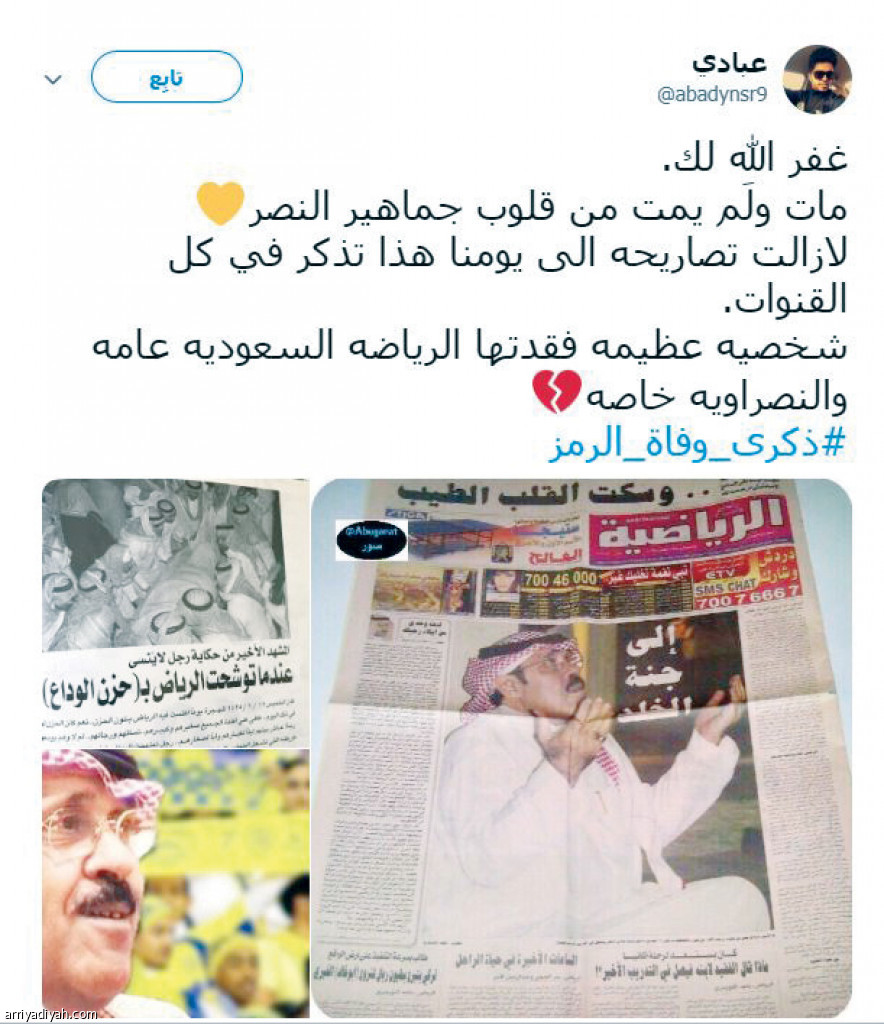The width and height of the screenshot is (884, 1024).
Task: Open the حزن الوداع newspaper clipping image
Action: (175, 612)
